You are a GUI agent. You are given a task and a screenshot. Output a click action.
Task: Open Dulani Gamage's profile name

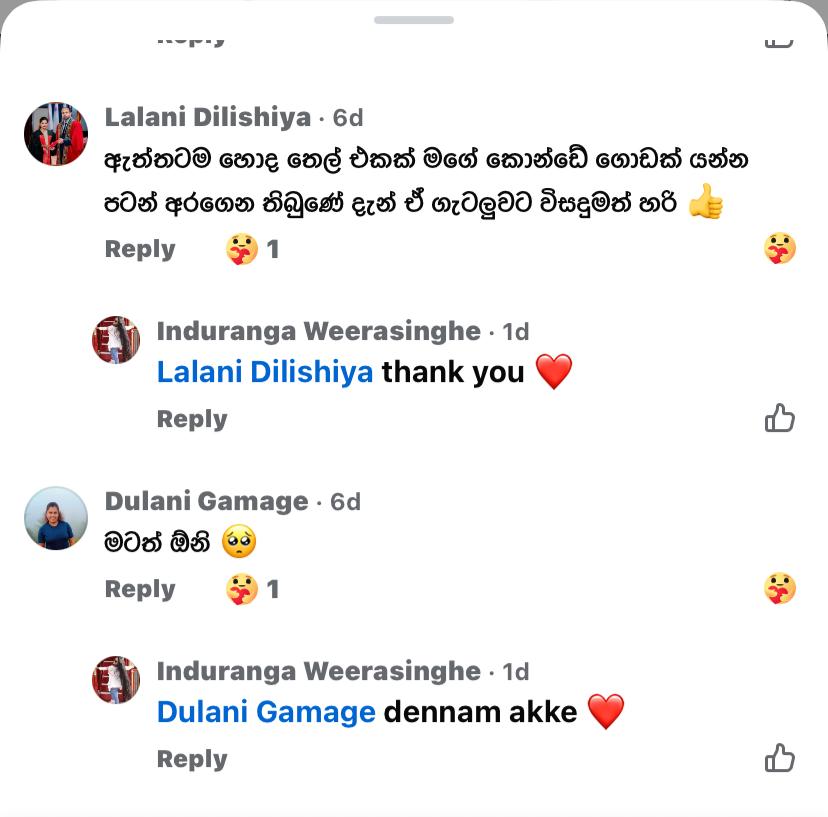tap(207, 501)
